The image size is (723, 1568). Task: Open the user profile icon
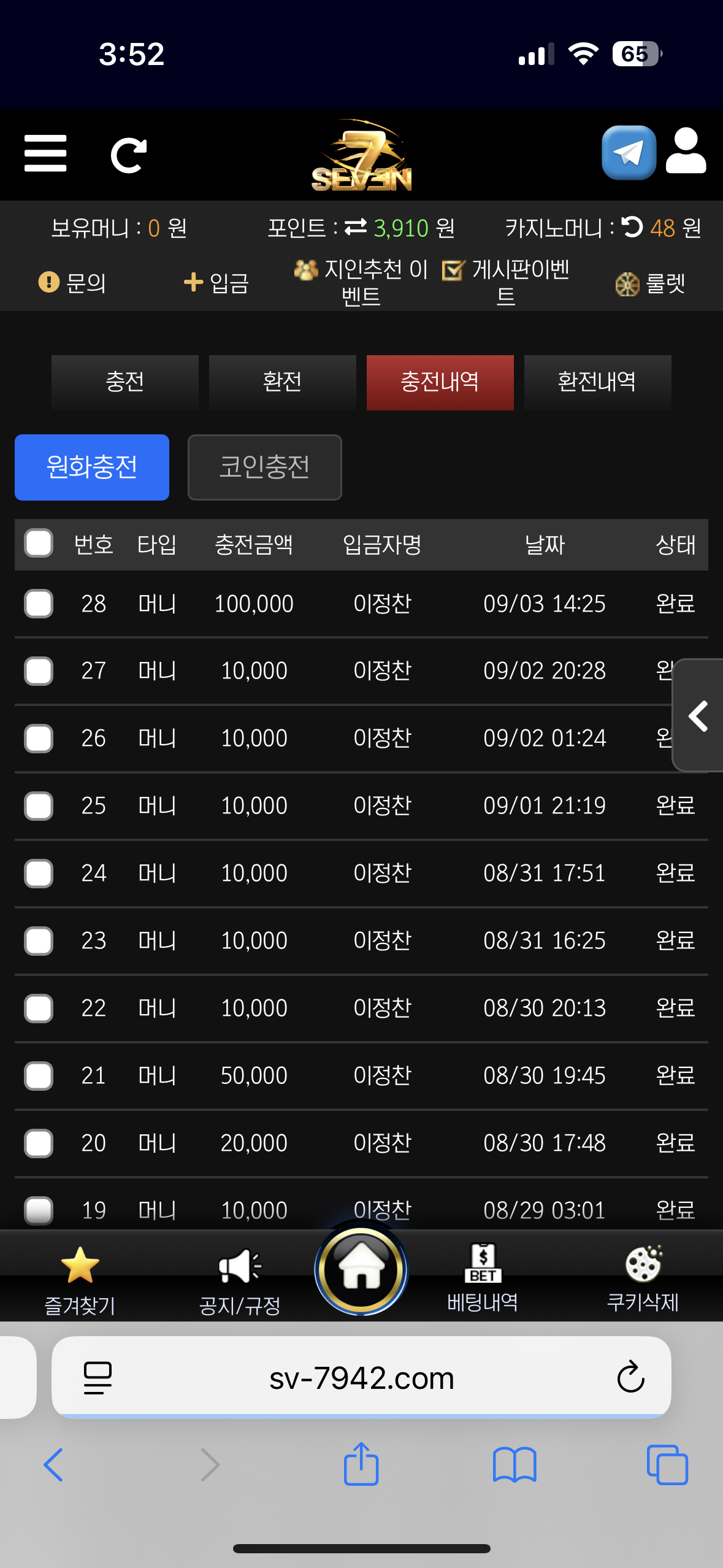(686, 152)
